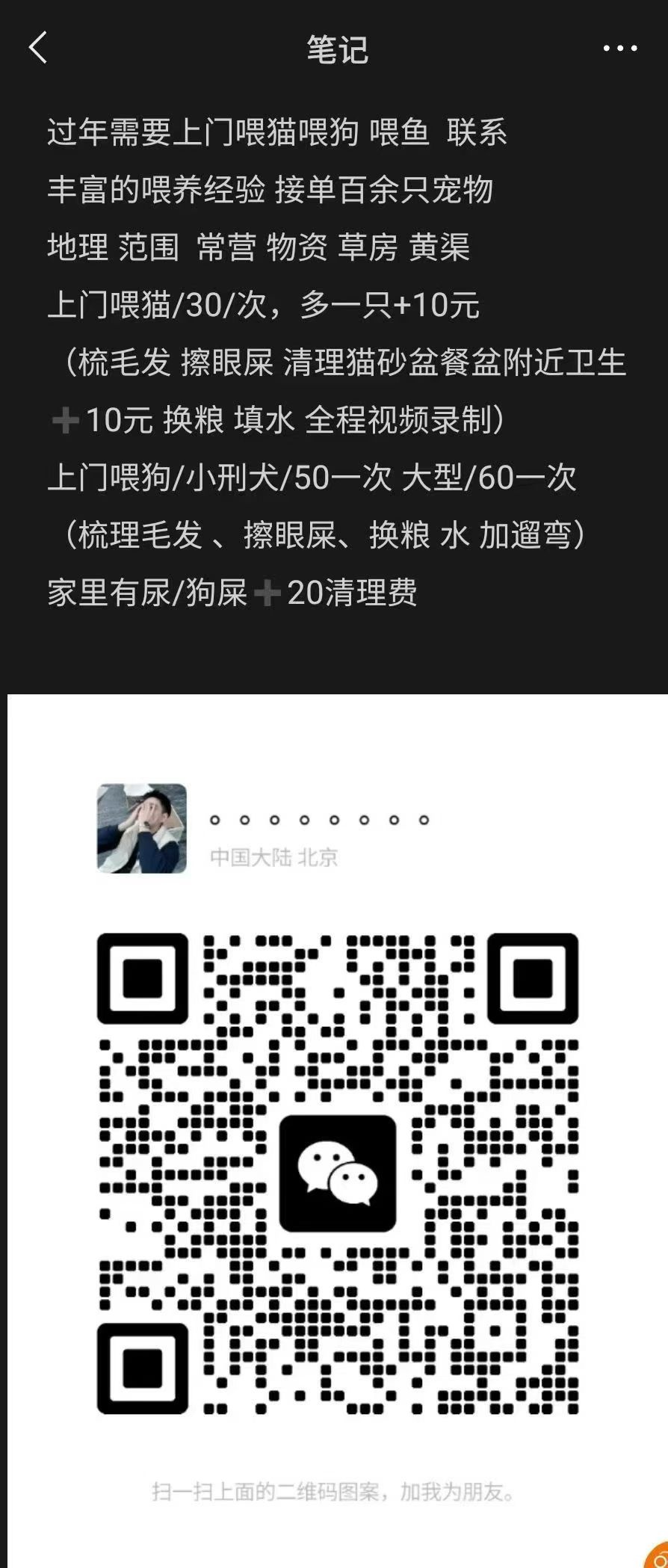Open the embedded QR code image
Screen dimensions: 668x1568
pyautogui.click(x=338, y=1173)
